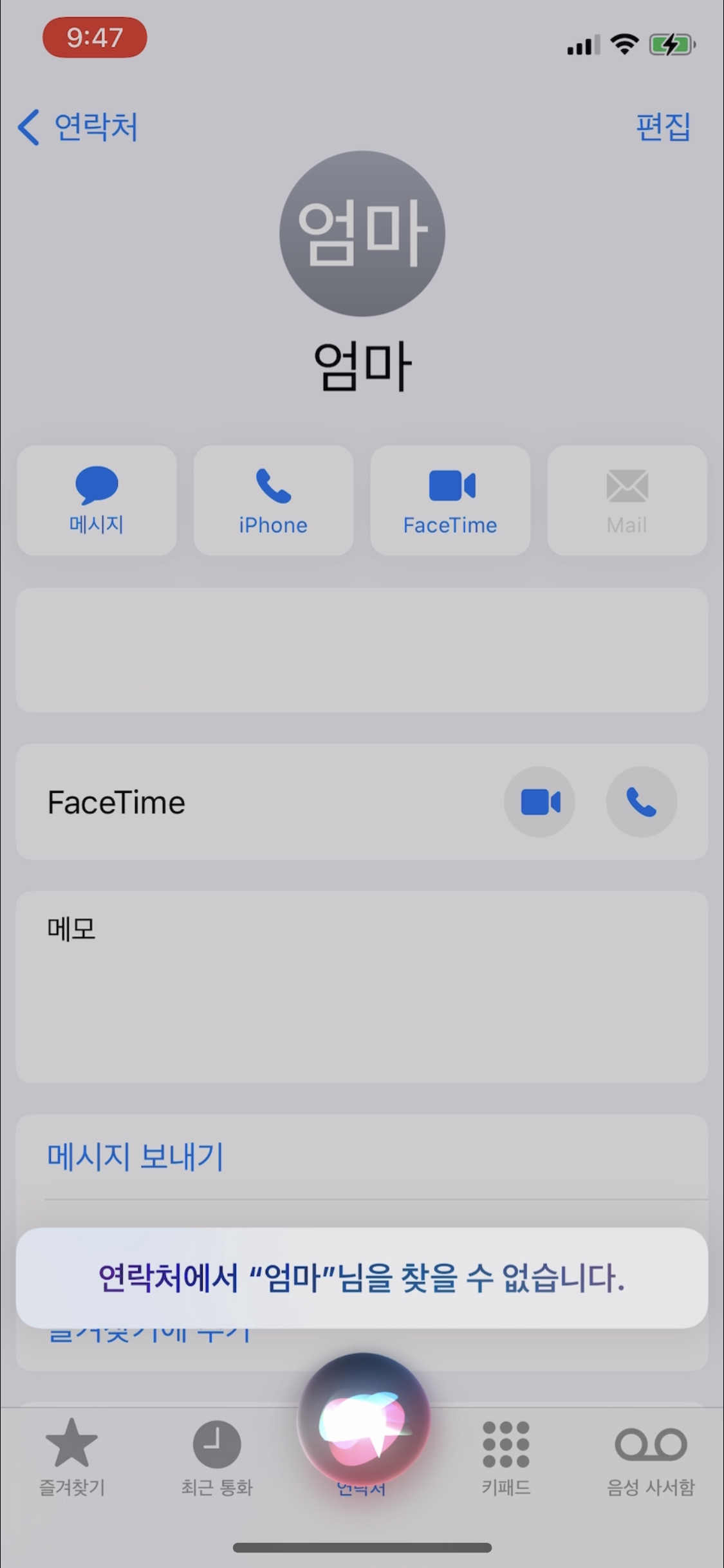Screen dimensions: 724x1568
Task: Open the 키패드 tab
Action: tap(506, 1457)
